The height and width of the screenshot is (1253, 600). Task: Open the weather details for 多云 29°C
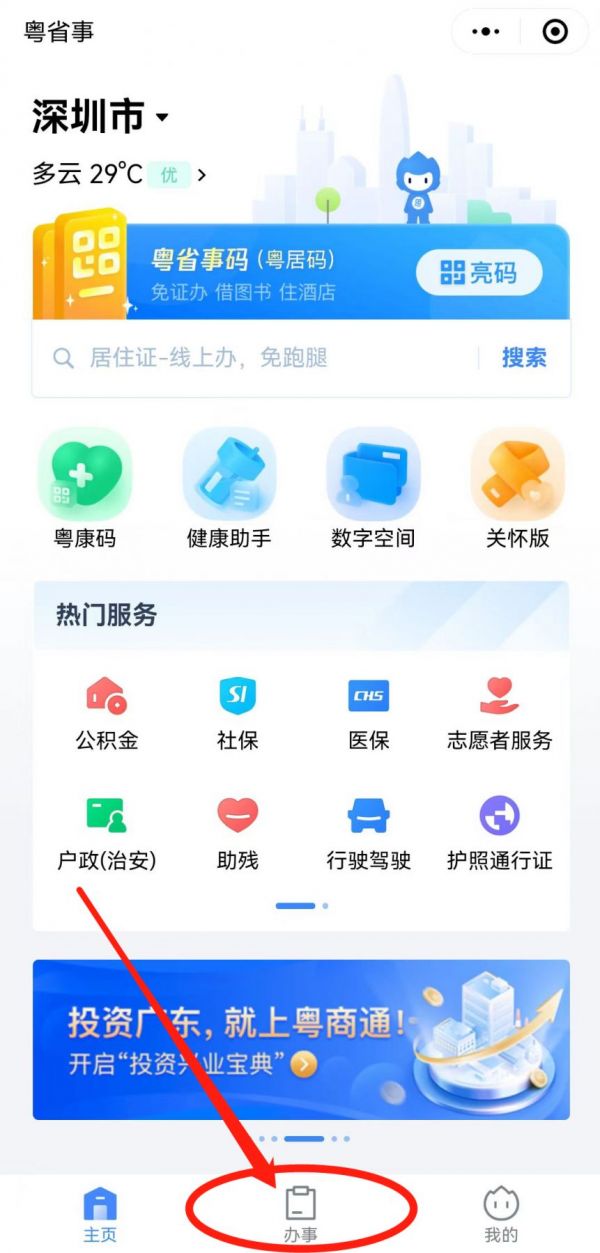(x=120, y=174)
